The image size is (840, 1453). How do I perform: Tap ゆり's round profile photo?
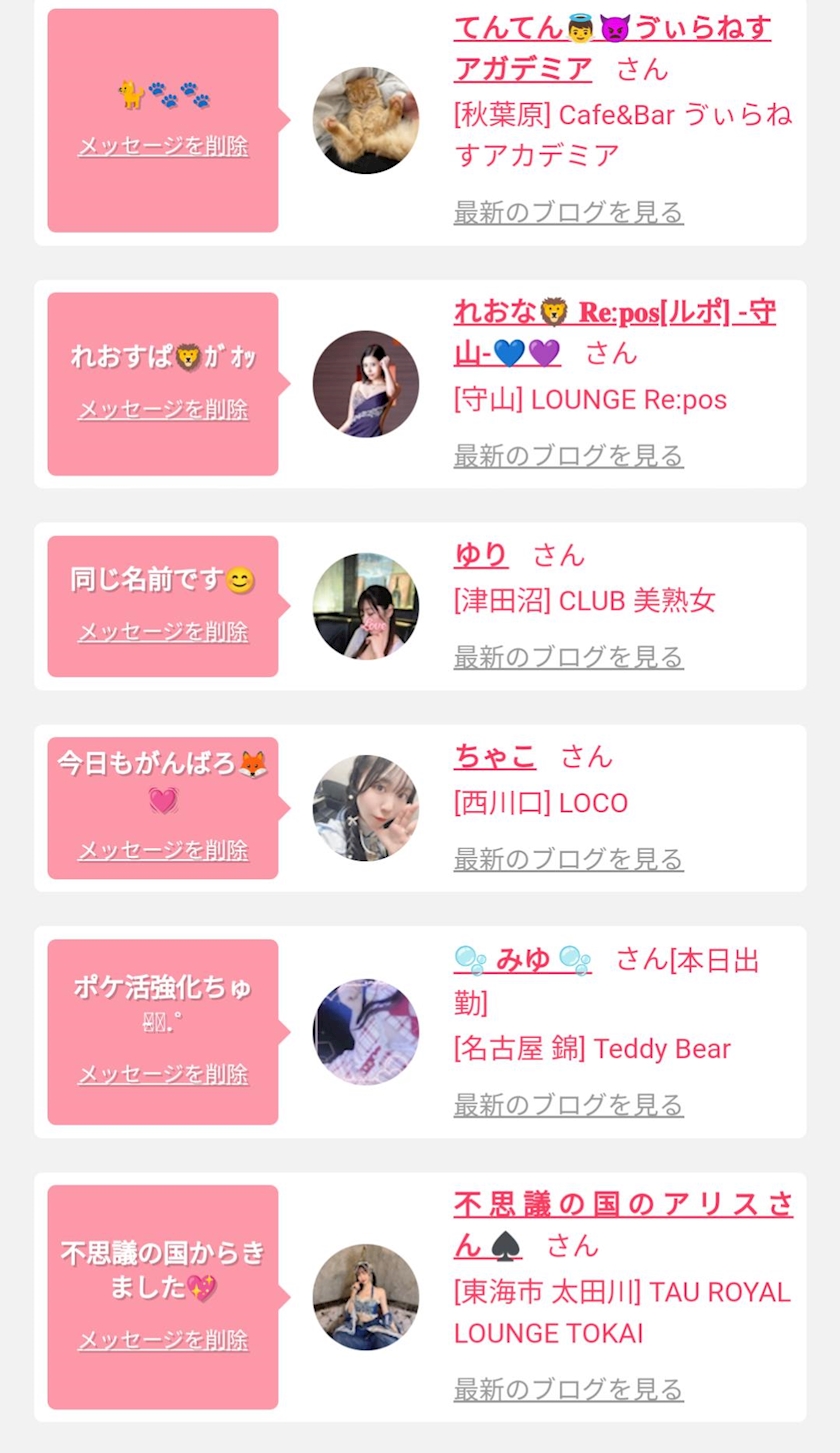[x=366, y=606]
